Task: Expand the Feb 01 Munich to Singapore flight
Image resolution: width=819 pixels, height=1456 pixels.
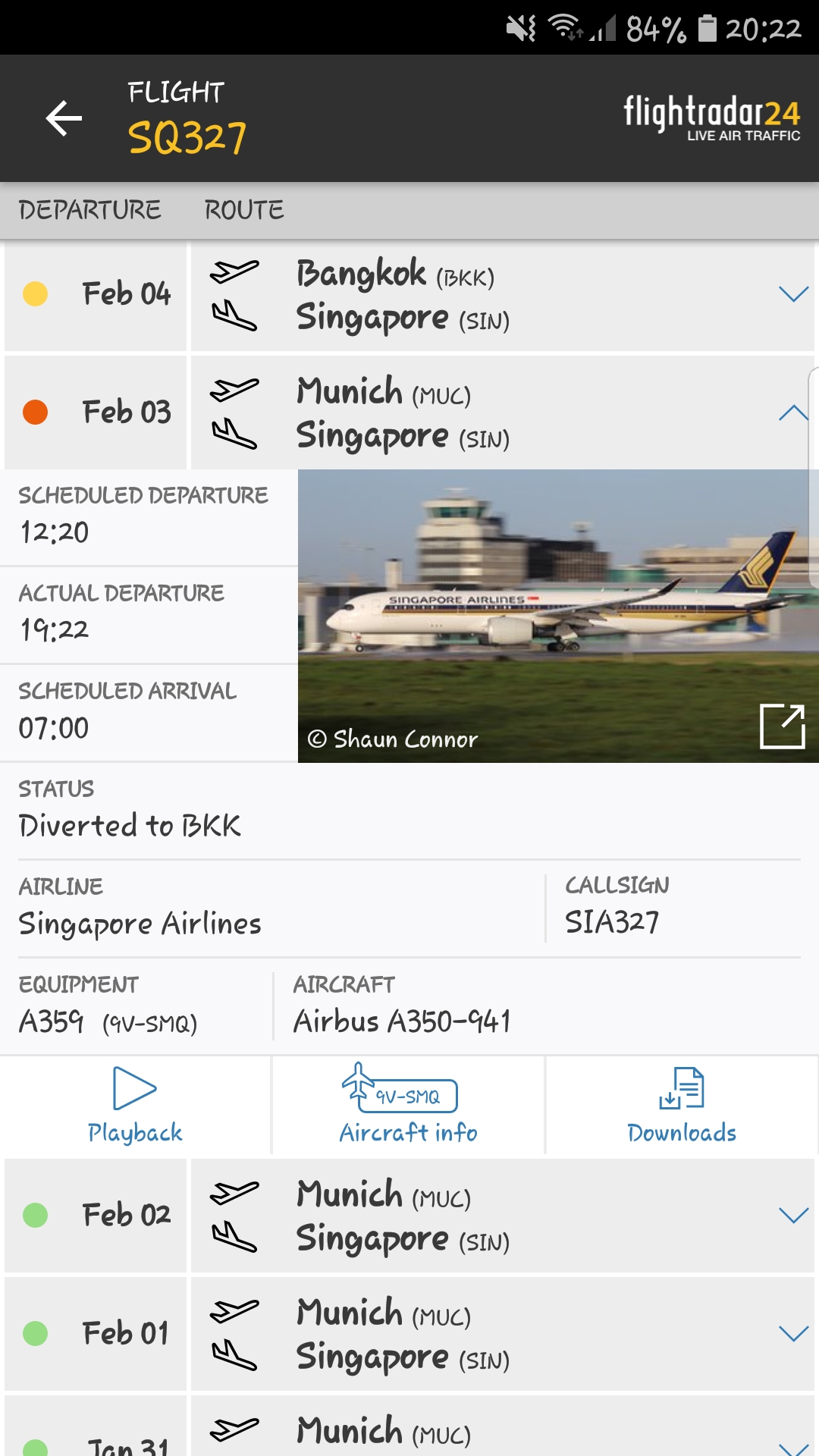Action: pyautogui.click(x=793, y=1334)
